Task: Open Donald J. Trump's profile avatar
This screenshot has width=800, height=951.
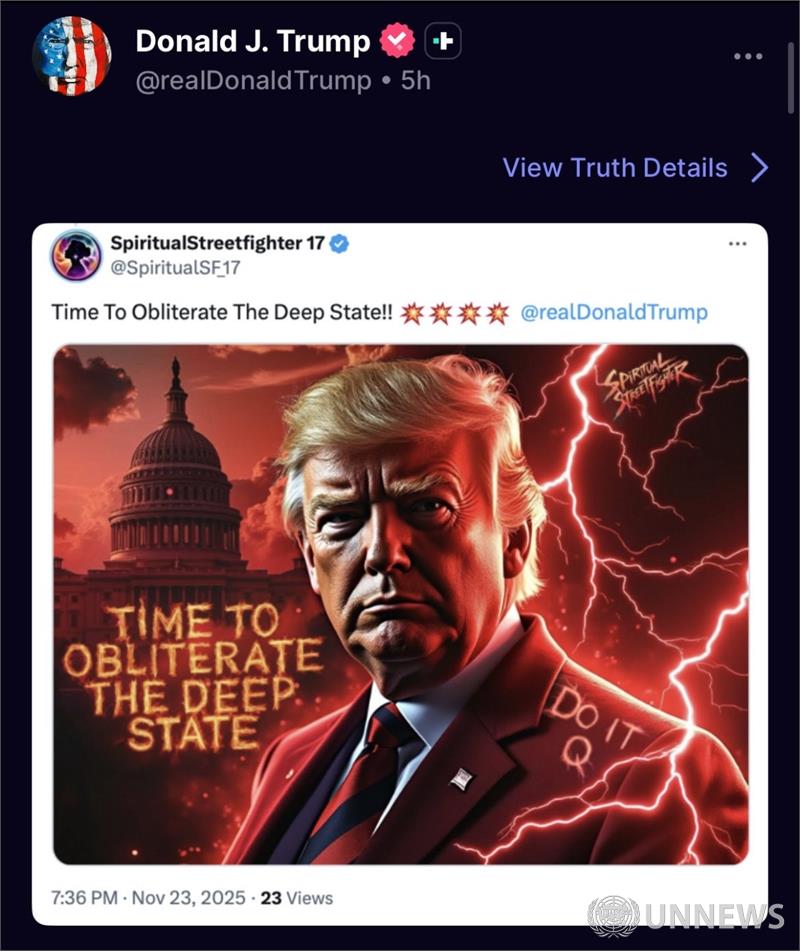Action: (73, 56)
